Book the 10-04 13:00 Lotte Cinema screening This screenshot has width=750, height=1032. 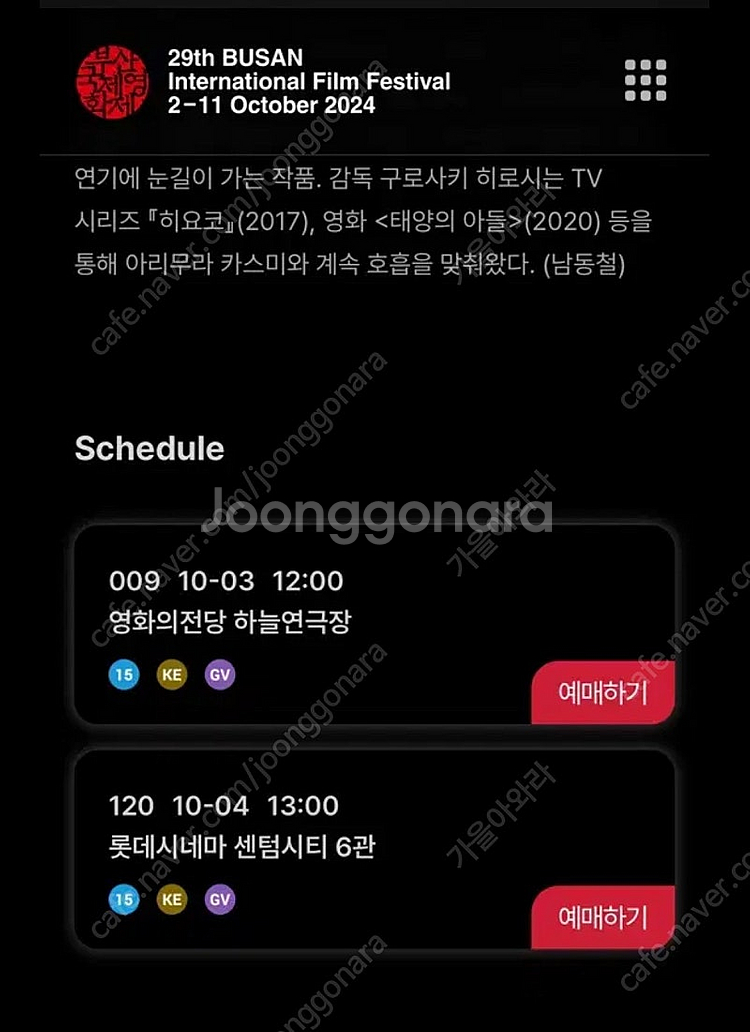tap(603, 917)
